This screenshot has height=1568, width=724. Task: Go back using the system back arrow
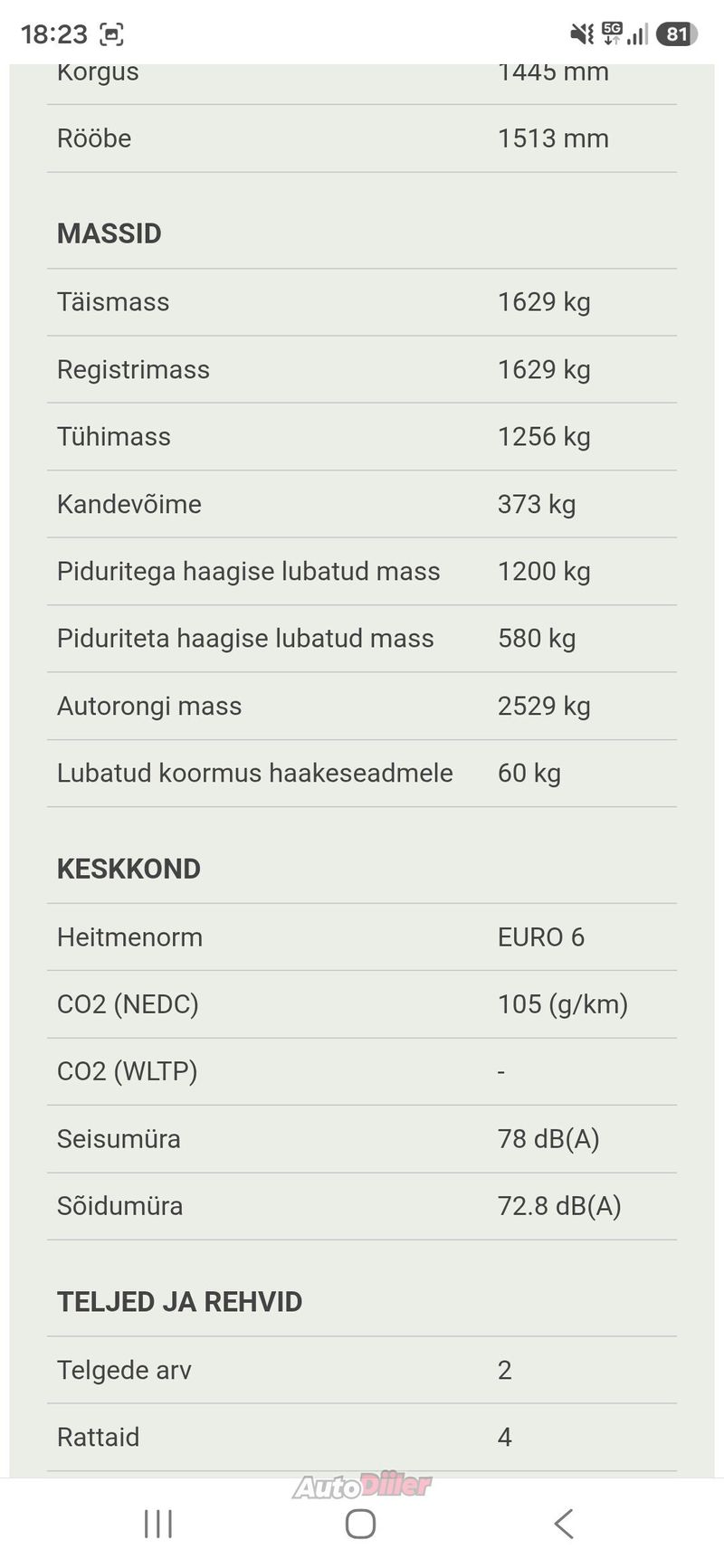[564, 1524]
